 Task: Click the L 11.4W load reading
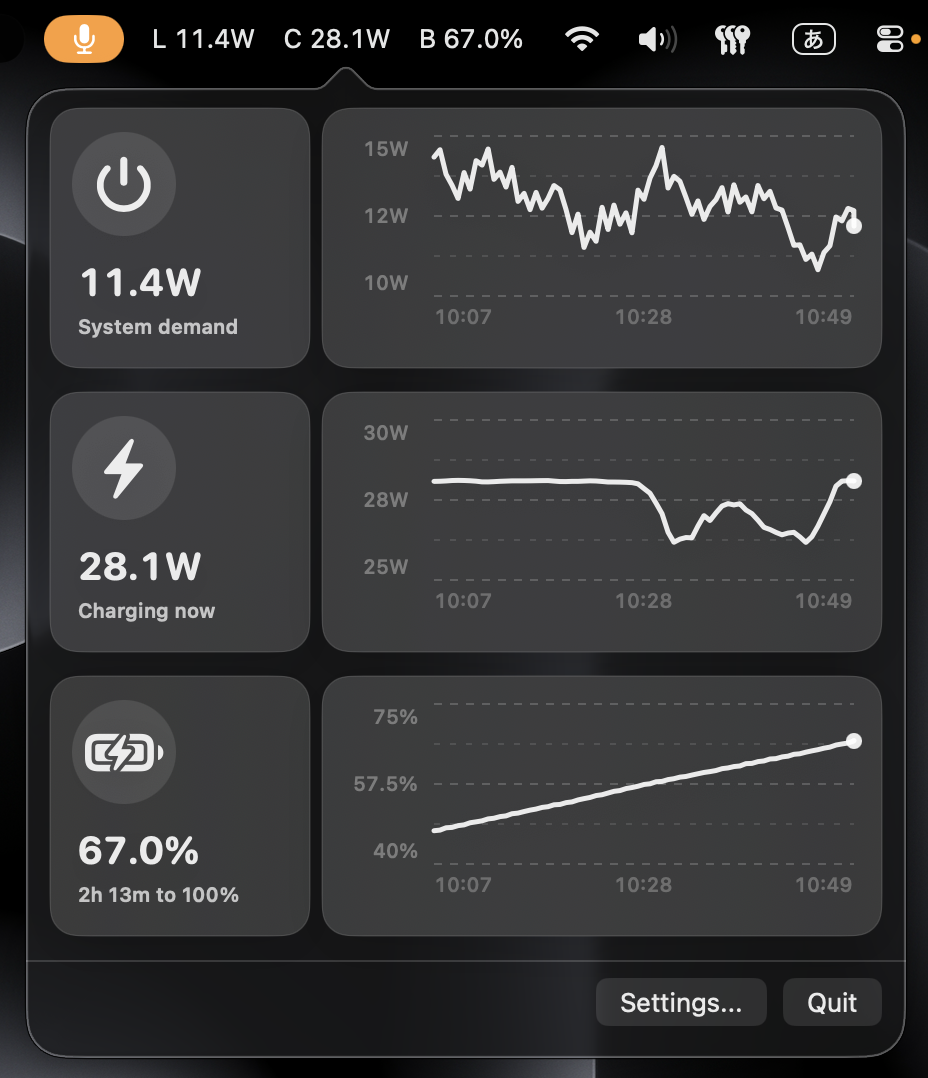[x=203, y=38]
